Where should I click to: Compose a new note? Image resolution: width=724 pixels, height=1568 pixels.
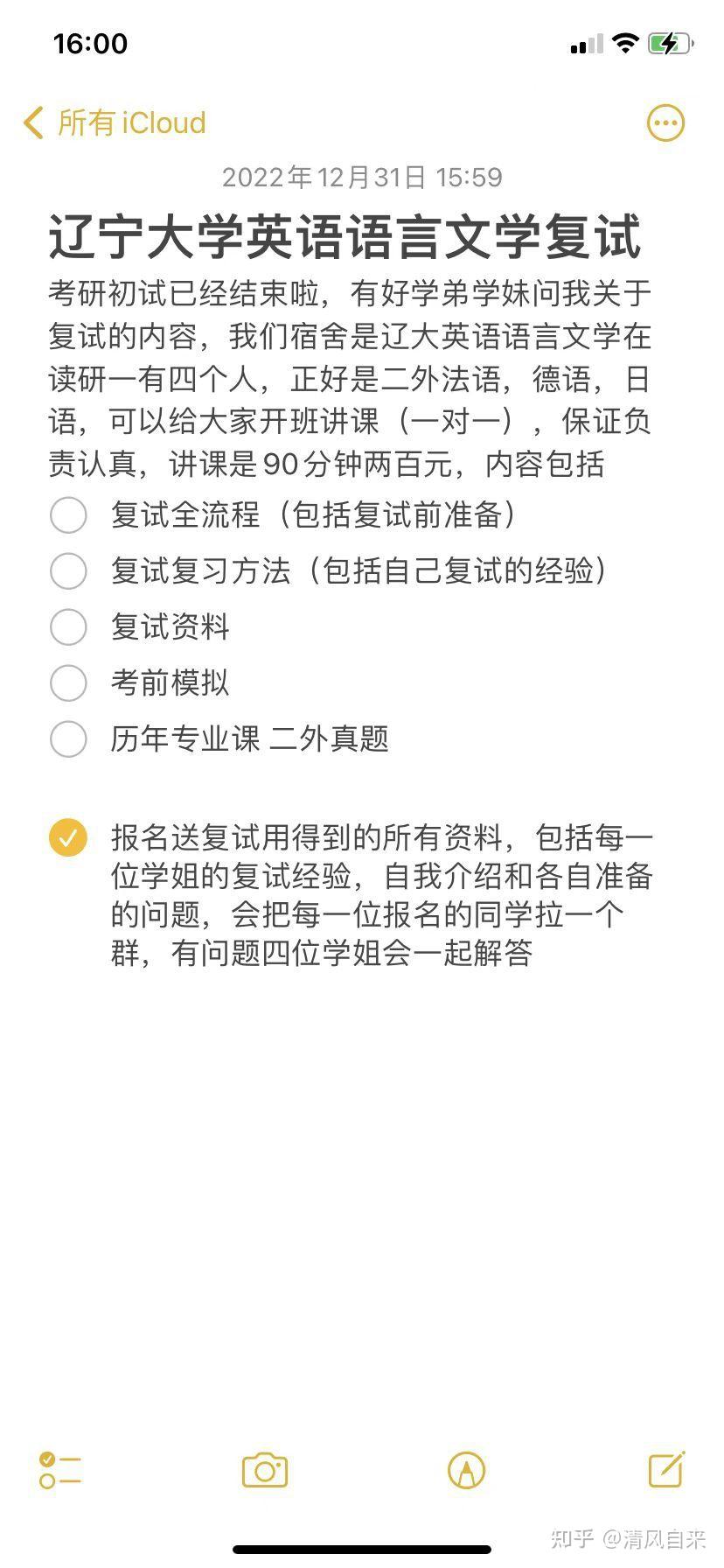coord(666,1469)
